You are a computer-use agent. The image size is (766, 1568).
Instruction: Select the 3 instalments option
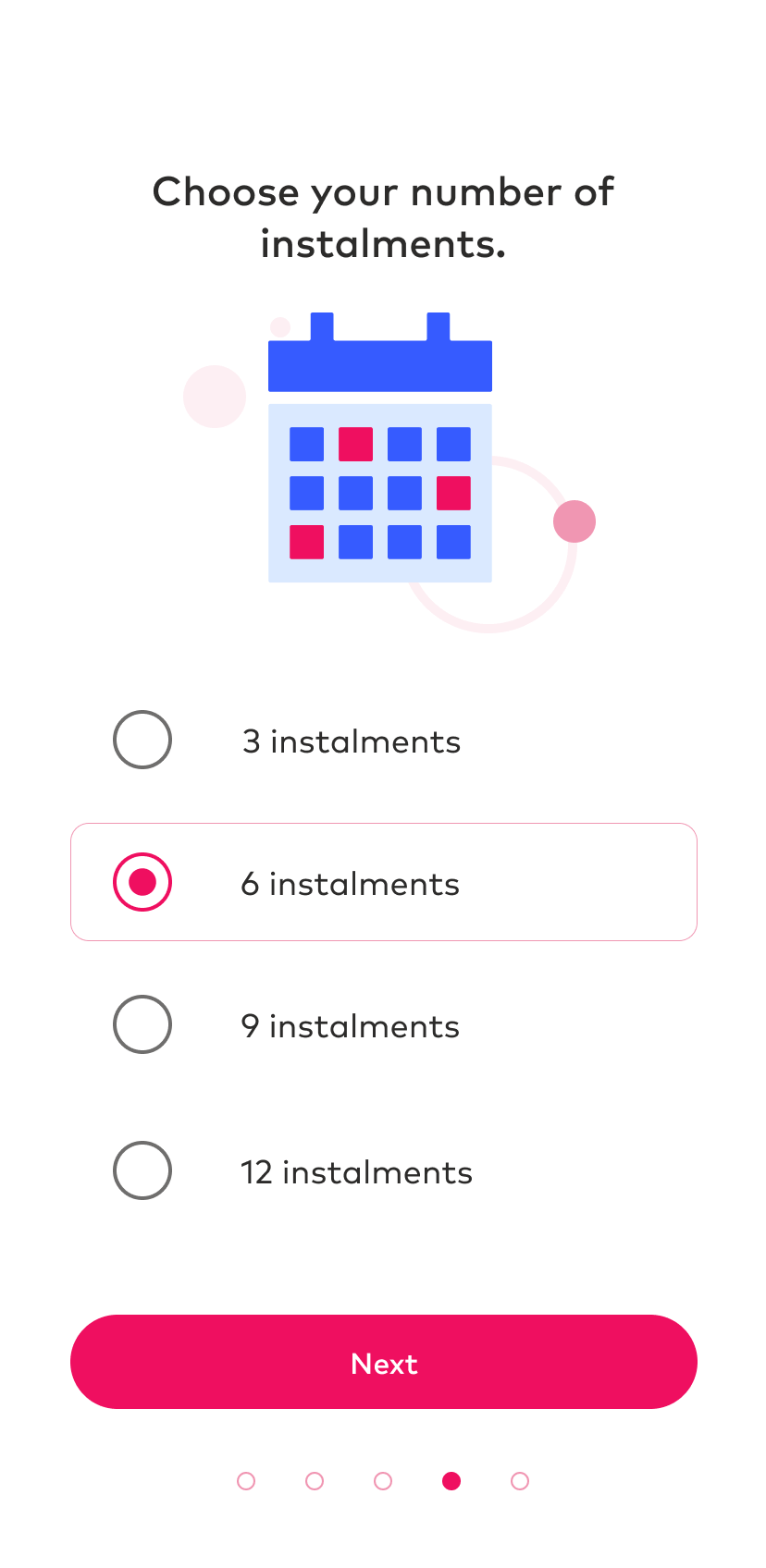coord(142,740)
